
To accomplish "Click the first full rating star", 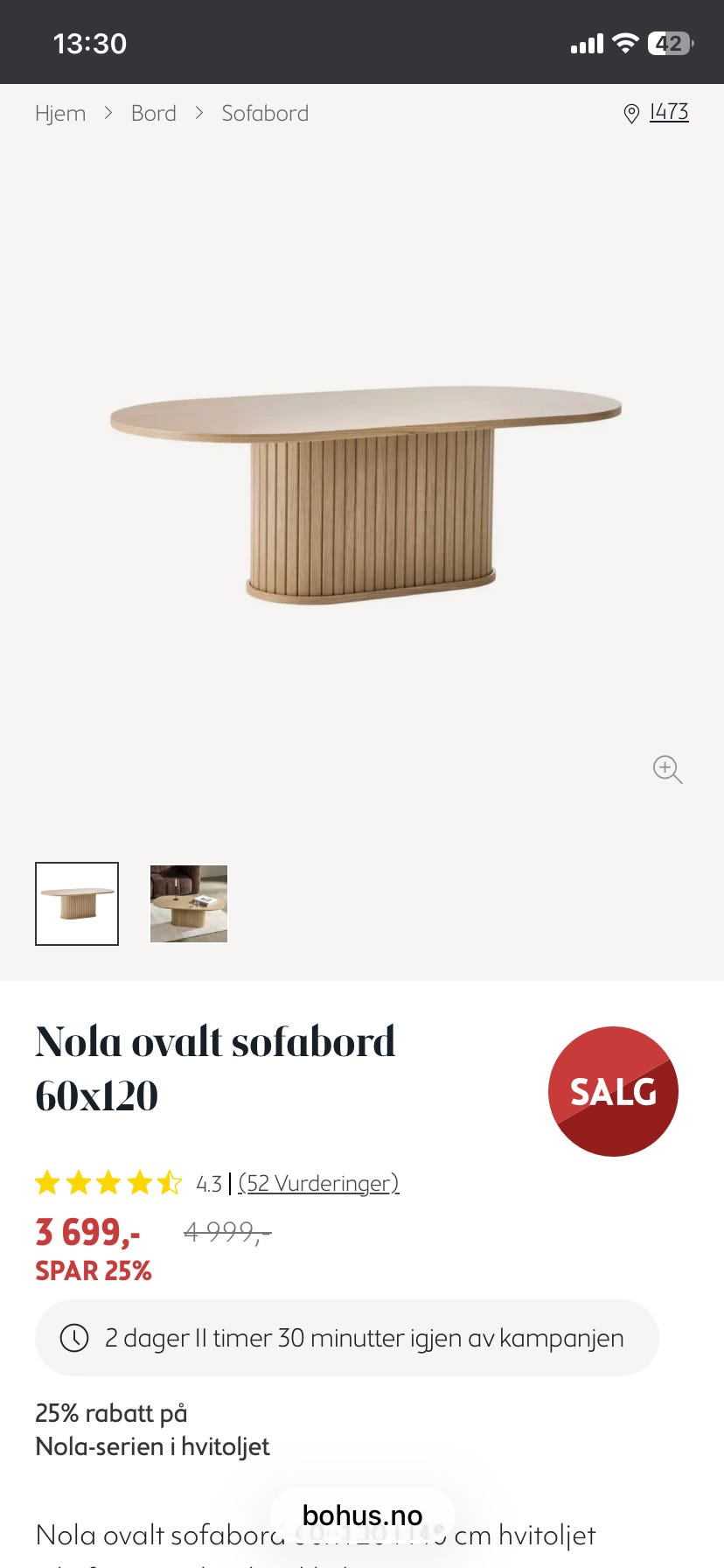I will 48,1182.
